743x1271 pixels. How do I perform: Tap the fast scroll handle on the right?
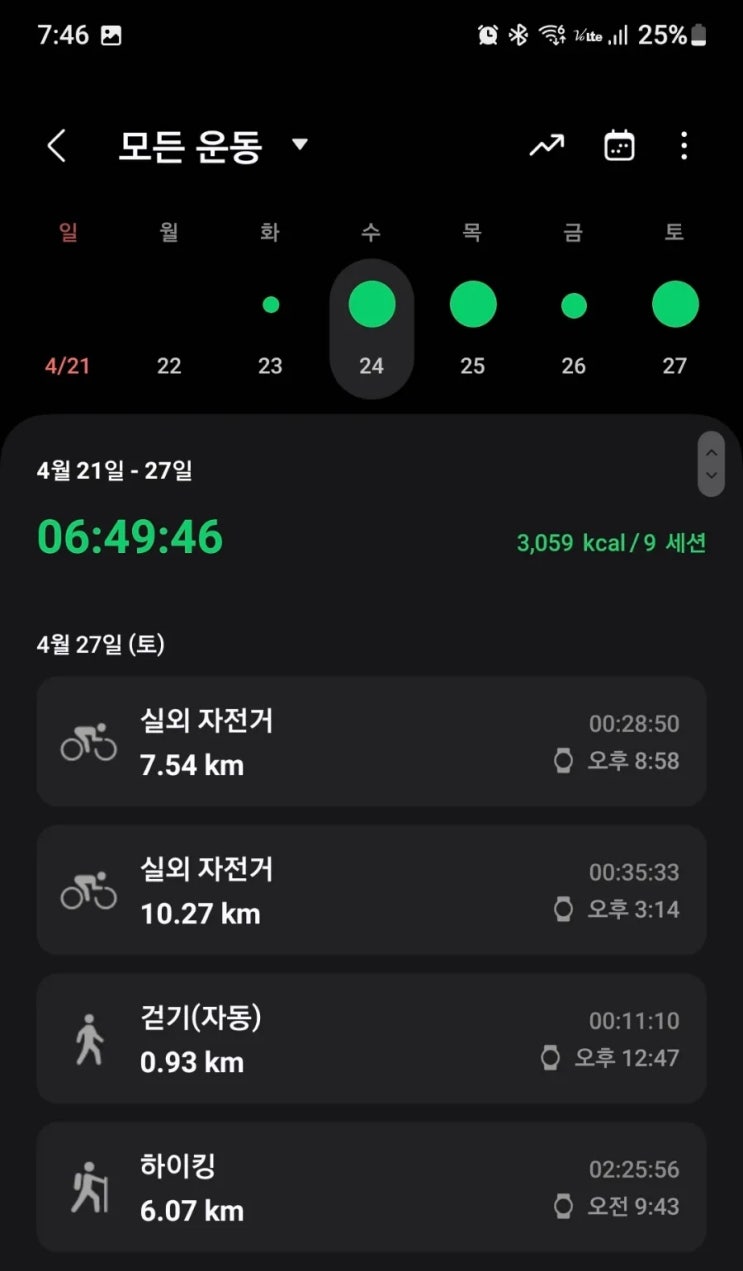(x=711, y=463)
